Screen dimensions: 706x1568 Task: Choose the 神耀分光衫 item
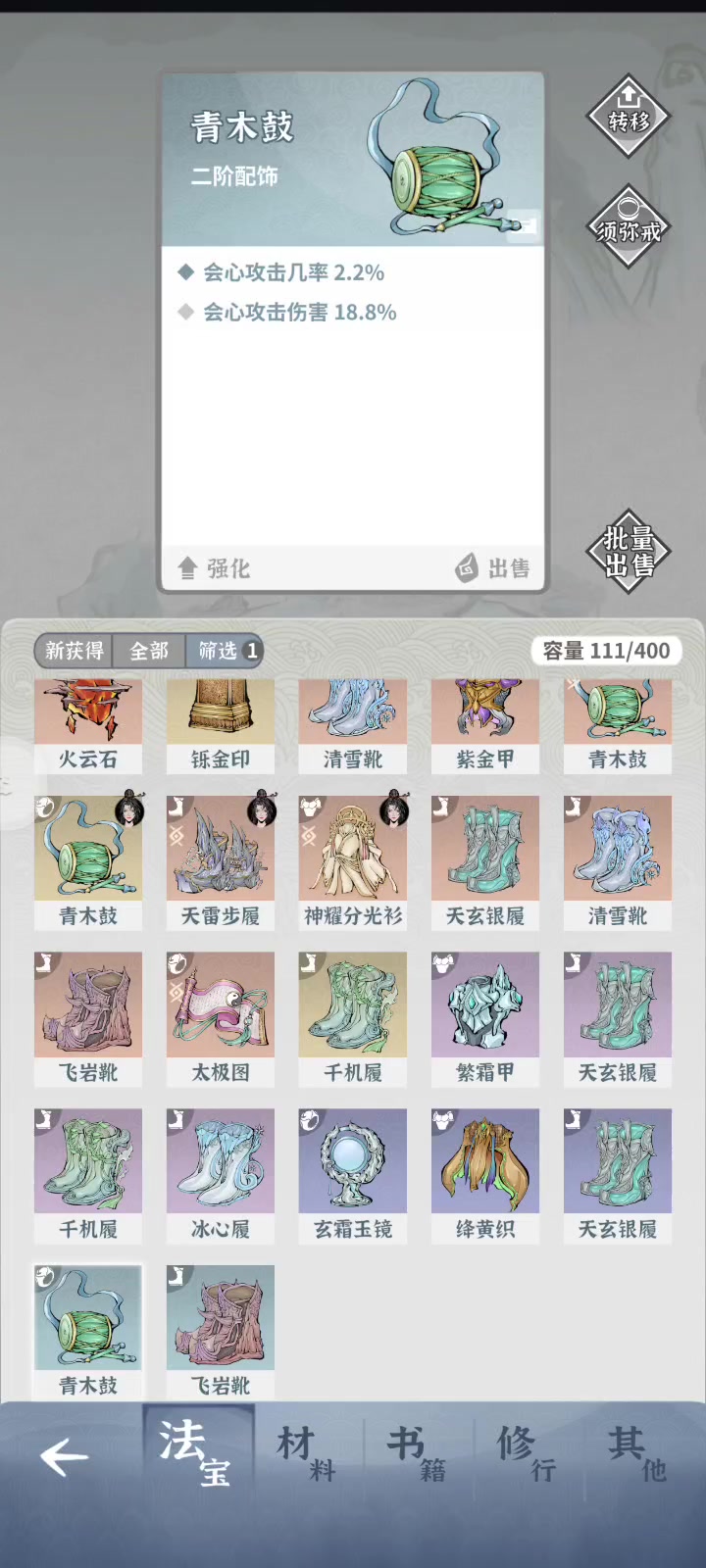click(x=353, y=862)
